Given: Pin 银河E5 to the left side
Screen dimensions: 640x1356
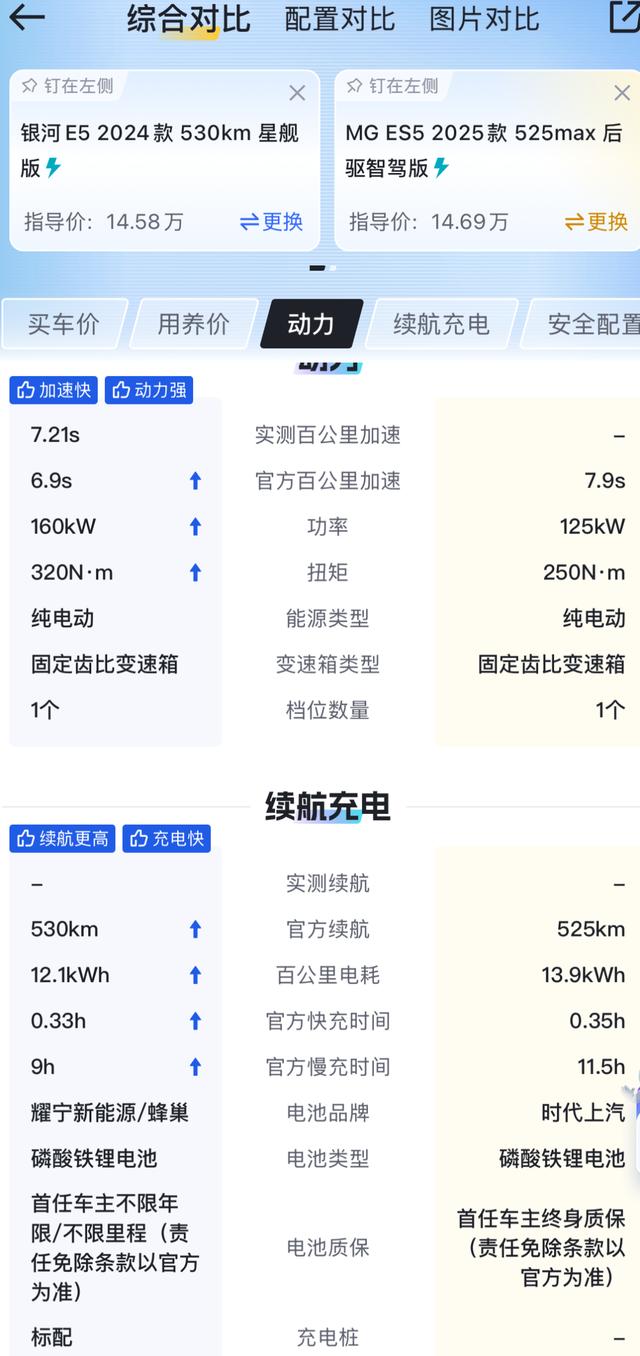Looking at the screenshot, I should click(x=67, y=87).
